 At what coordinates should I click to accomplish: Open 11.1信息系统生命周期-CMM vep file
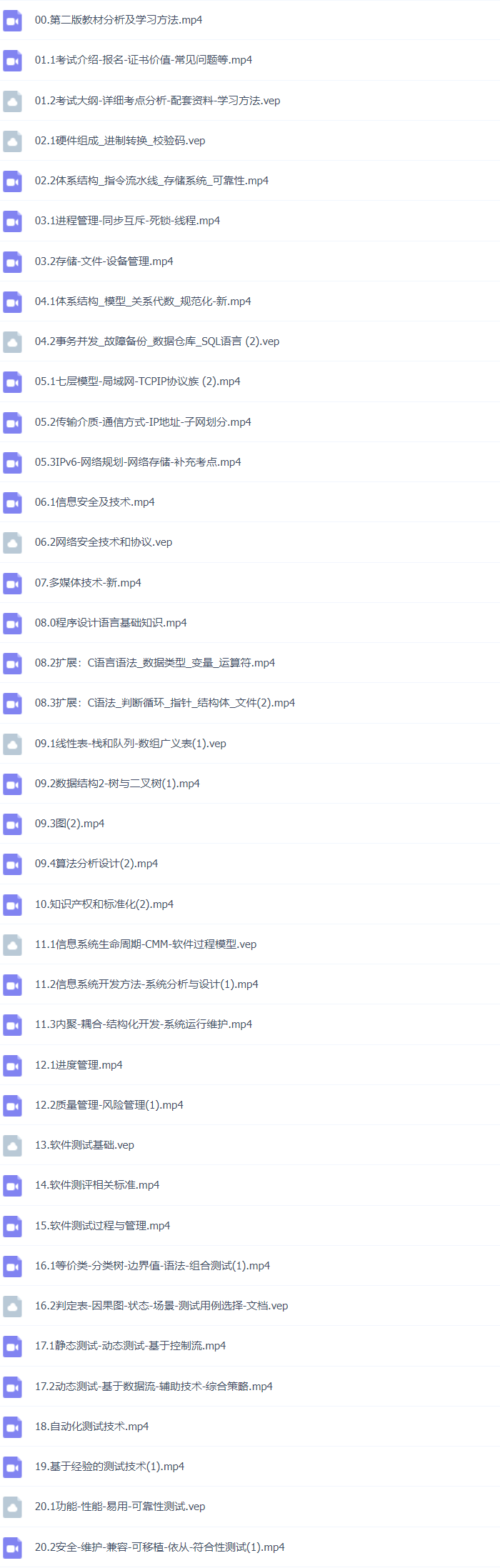coord(146,944)
